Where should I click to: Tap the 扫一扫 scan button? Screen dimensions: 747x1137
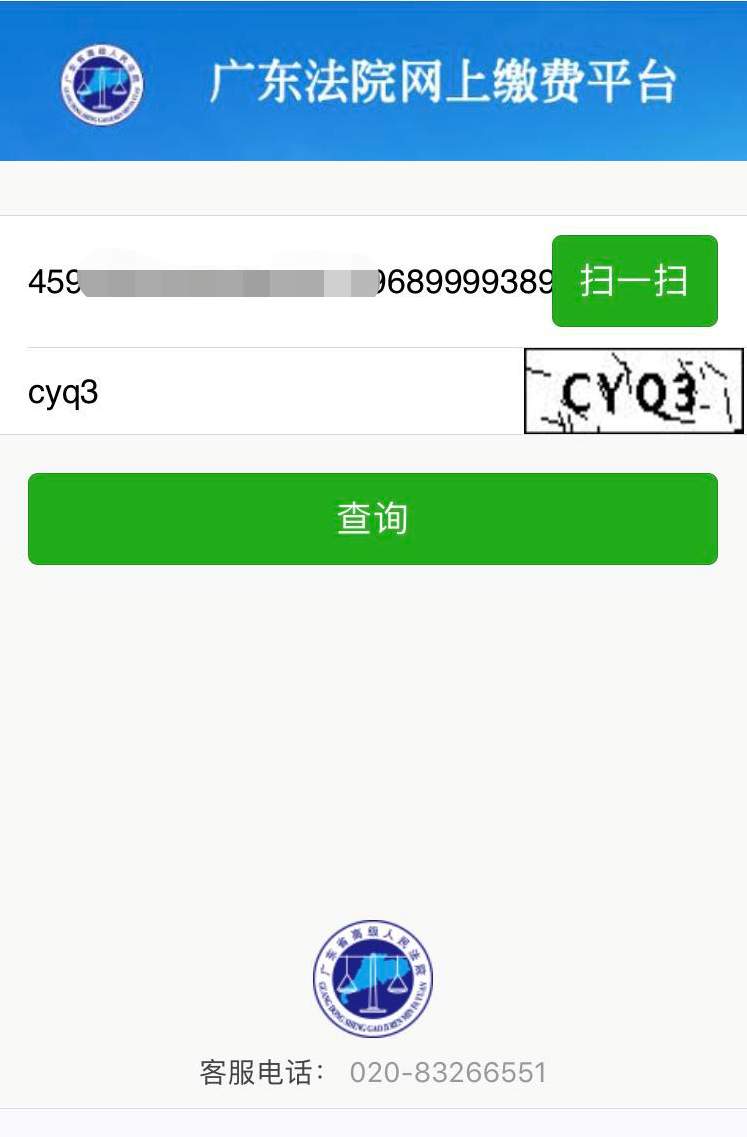click(x=634, y=281)
